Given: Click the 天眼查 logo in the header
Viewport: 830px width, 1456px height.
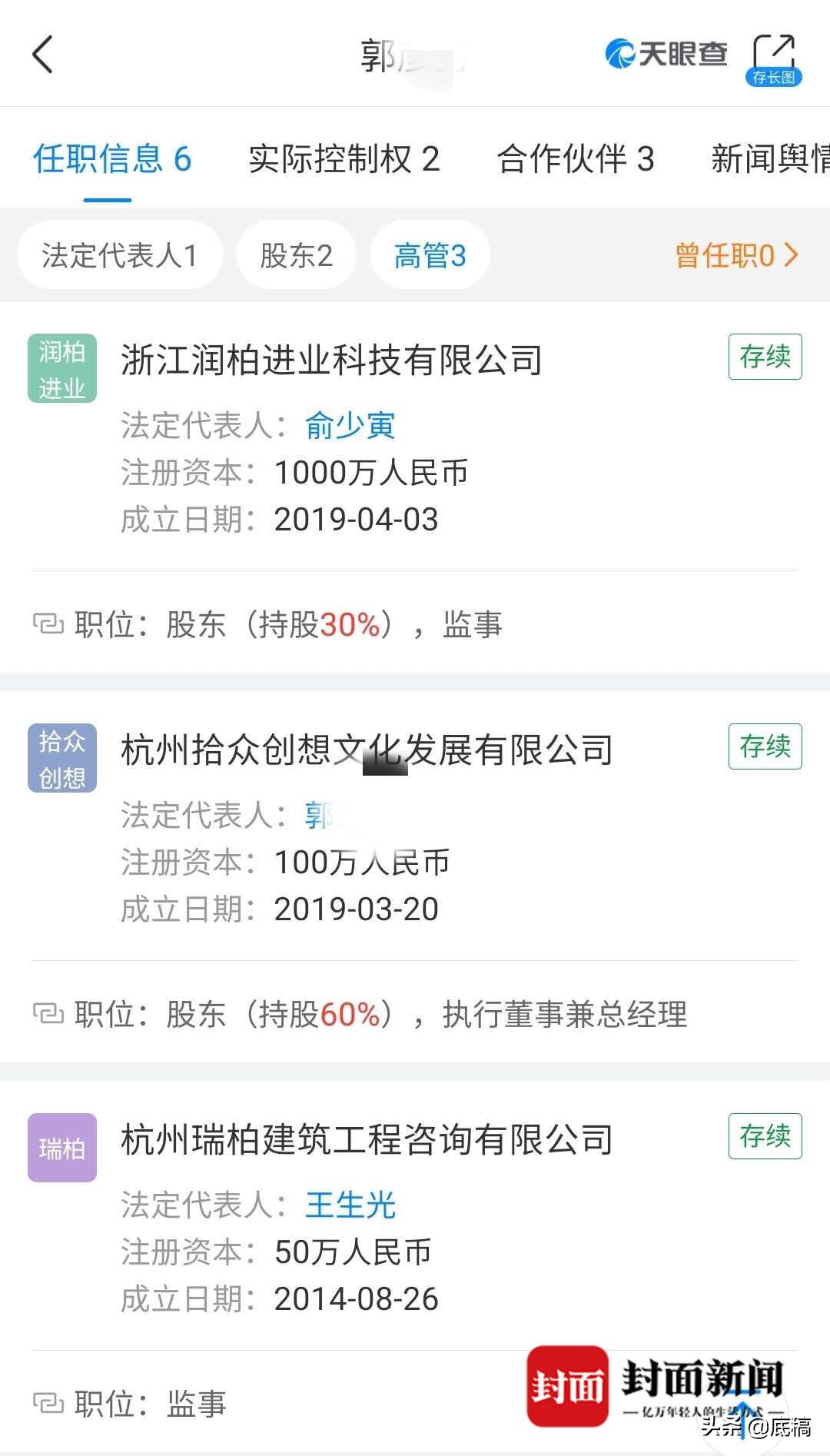Looking at the screenshot, I should pos(666,54).
